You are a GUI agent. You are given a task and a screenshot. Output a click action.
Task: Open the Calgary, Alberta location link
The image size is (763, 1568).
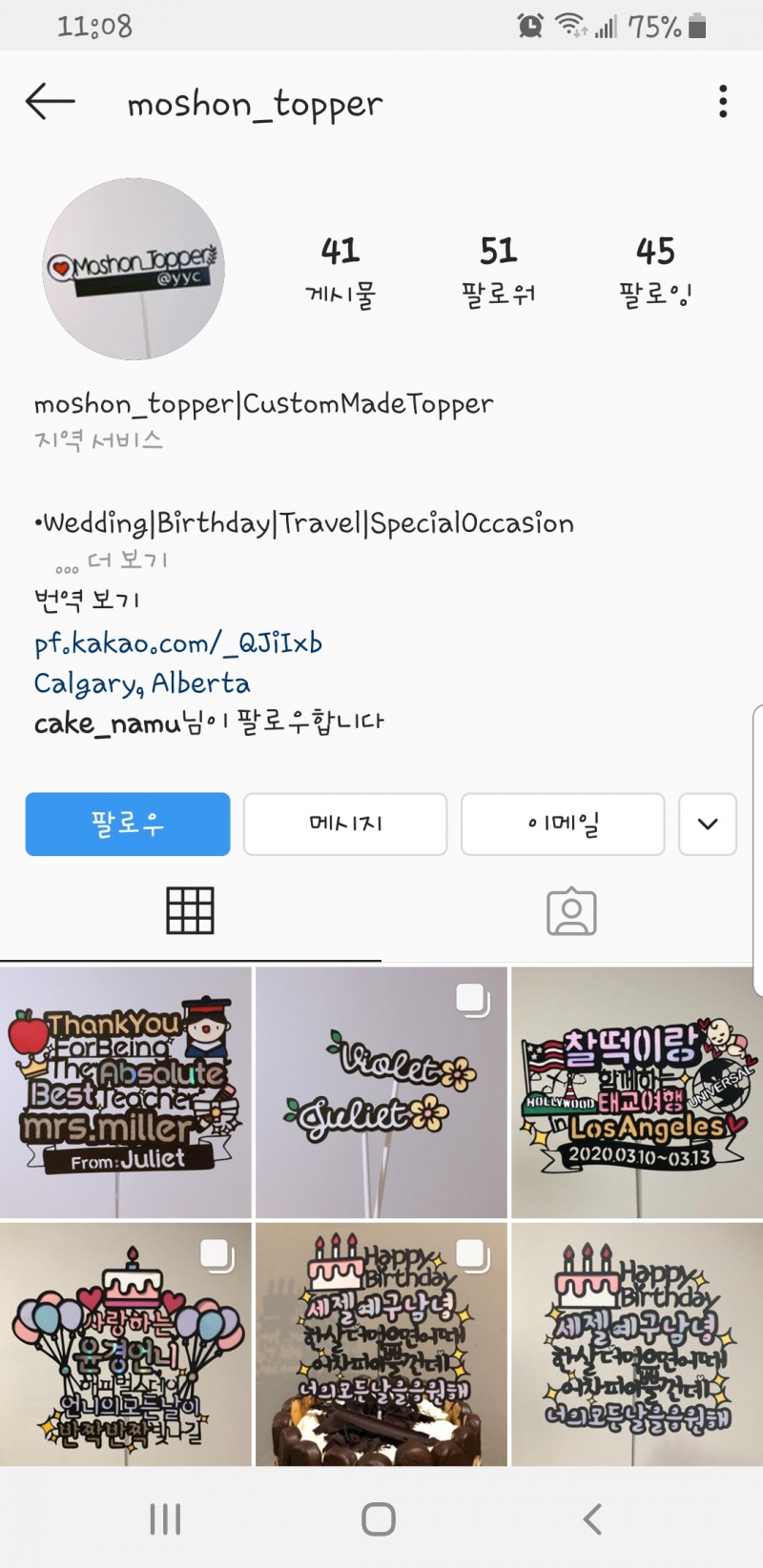pos(142,683)
